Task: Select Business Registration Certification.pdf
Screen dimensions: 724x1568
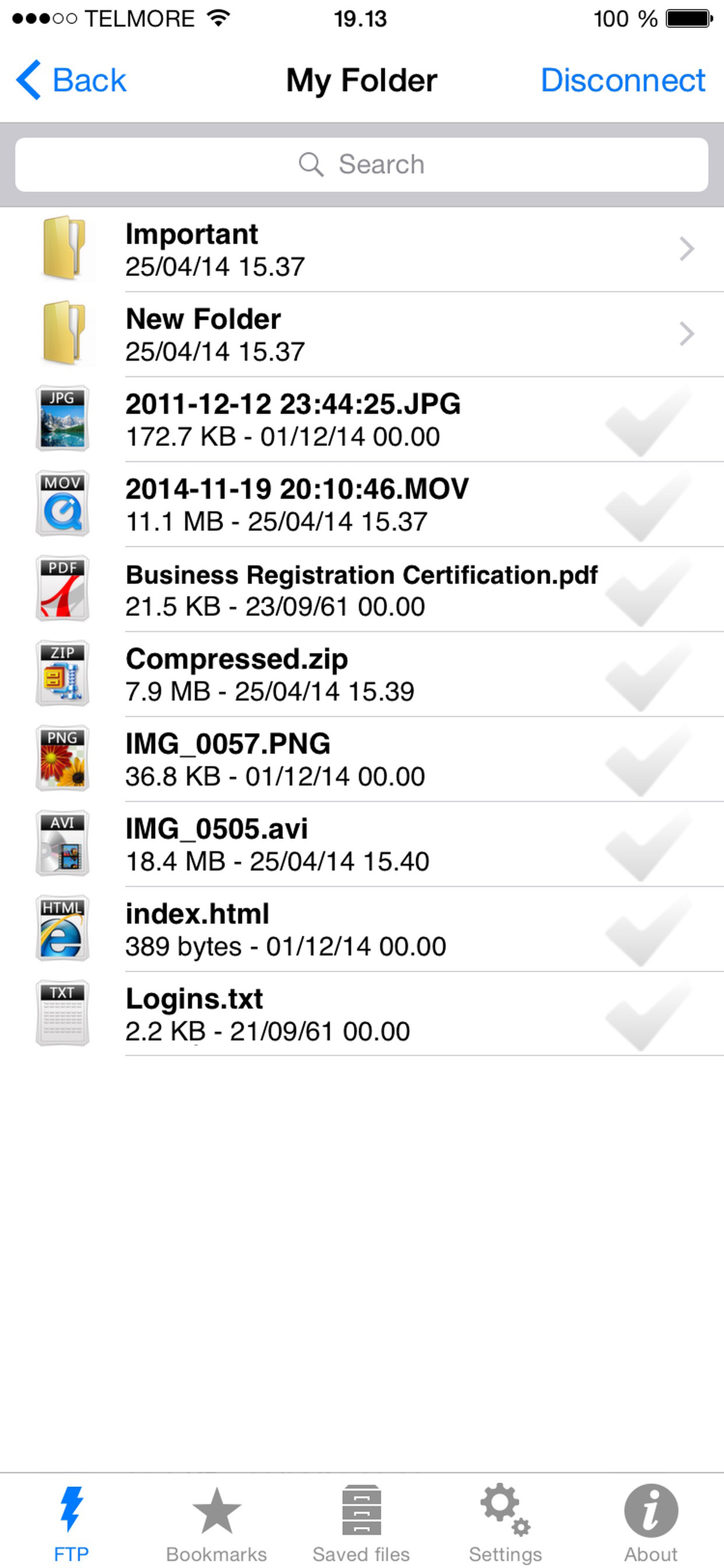Action: tap(361, 589)
